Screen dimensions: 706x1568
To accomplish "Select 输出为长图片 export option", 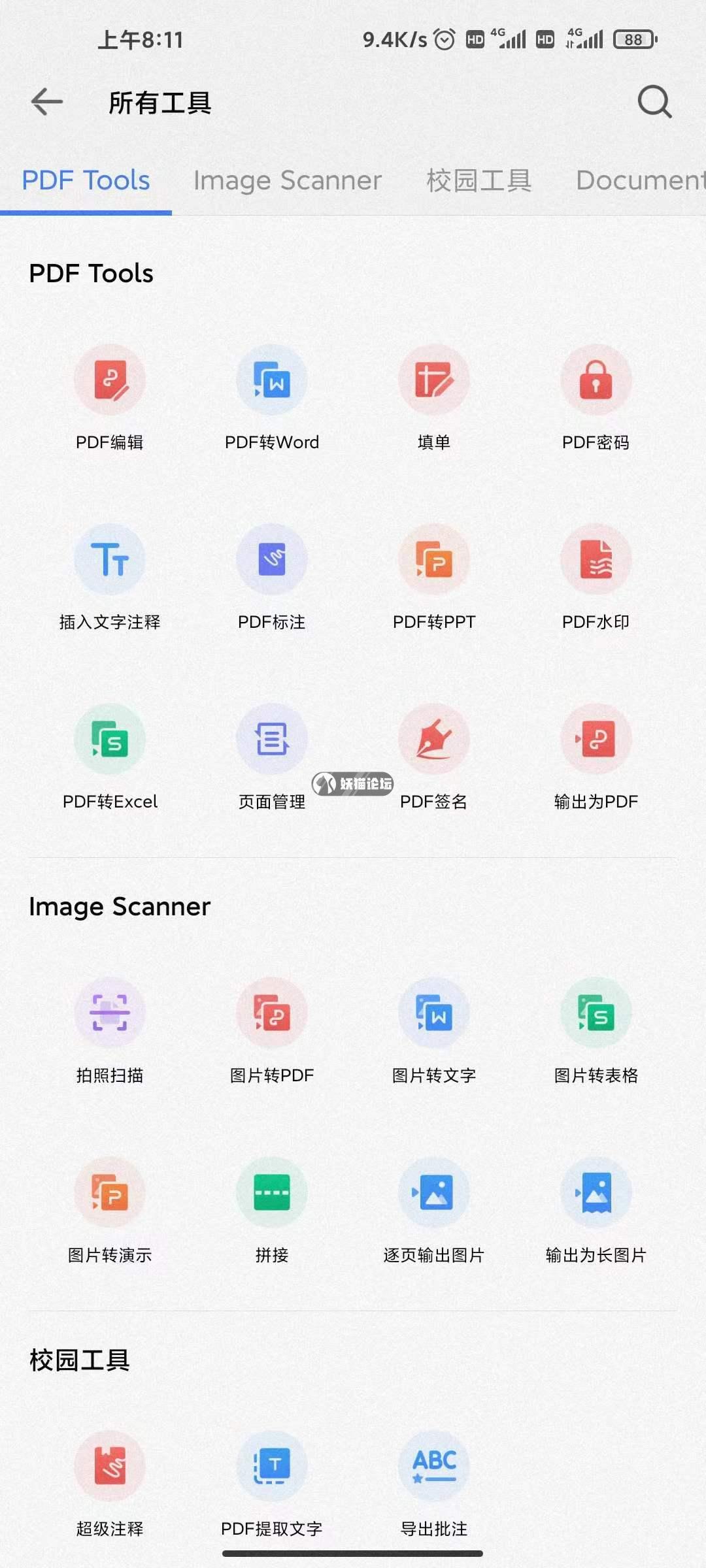I will coord(596,1193).
